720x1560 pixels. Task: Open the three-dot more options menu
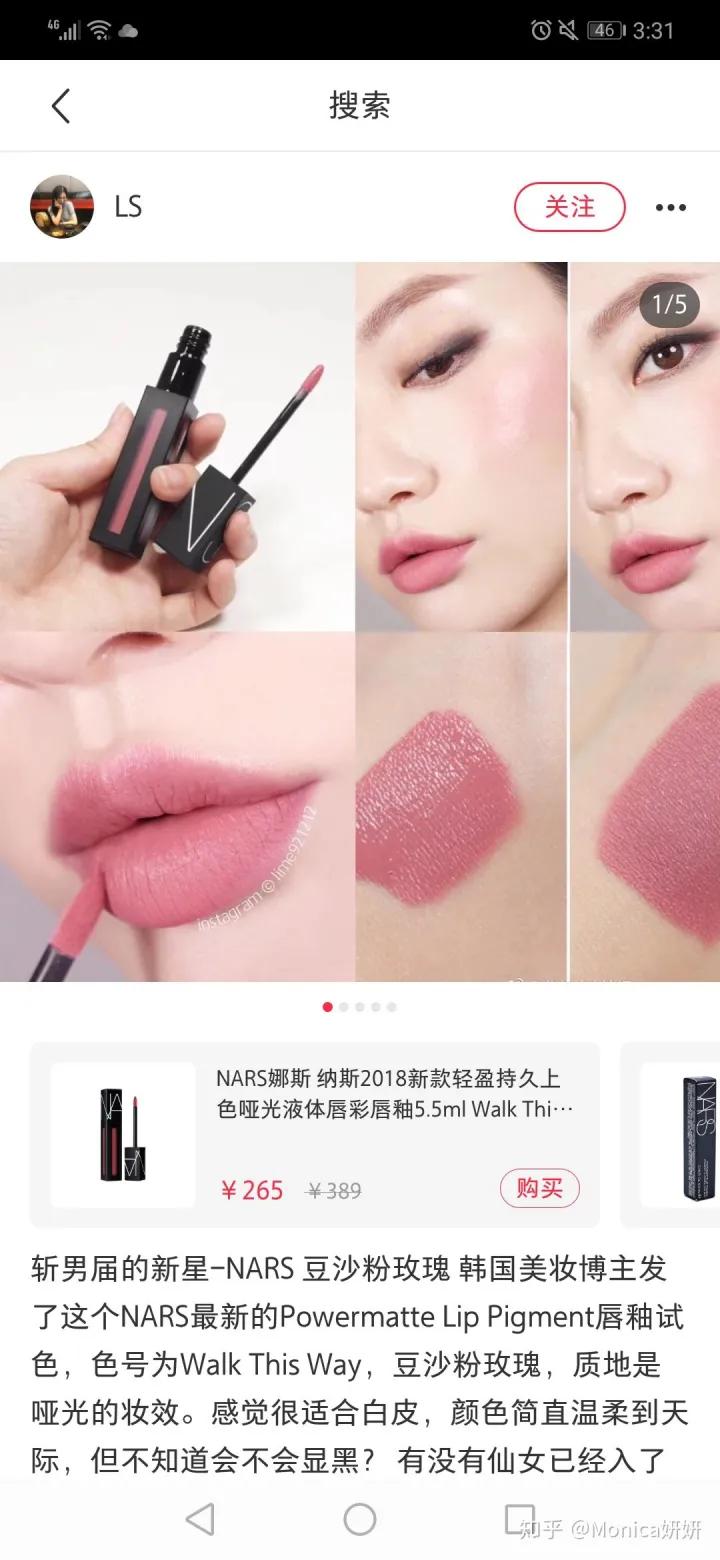668,207
